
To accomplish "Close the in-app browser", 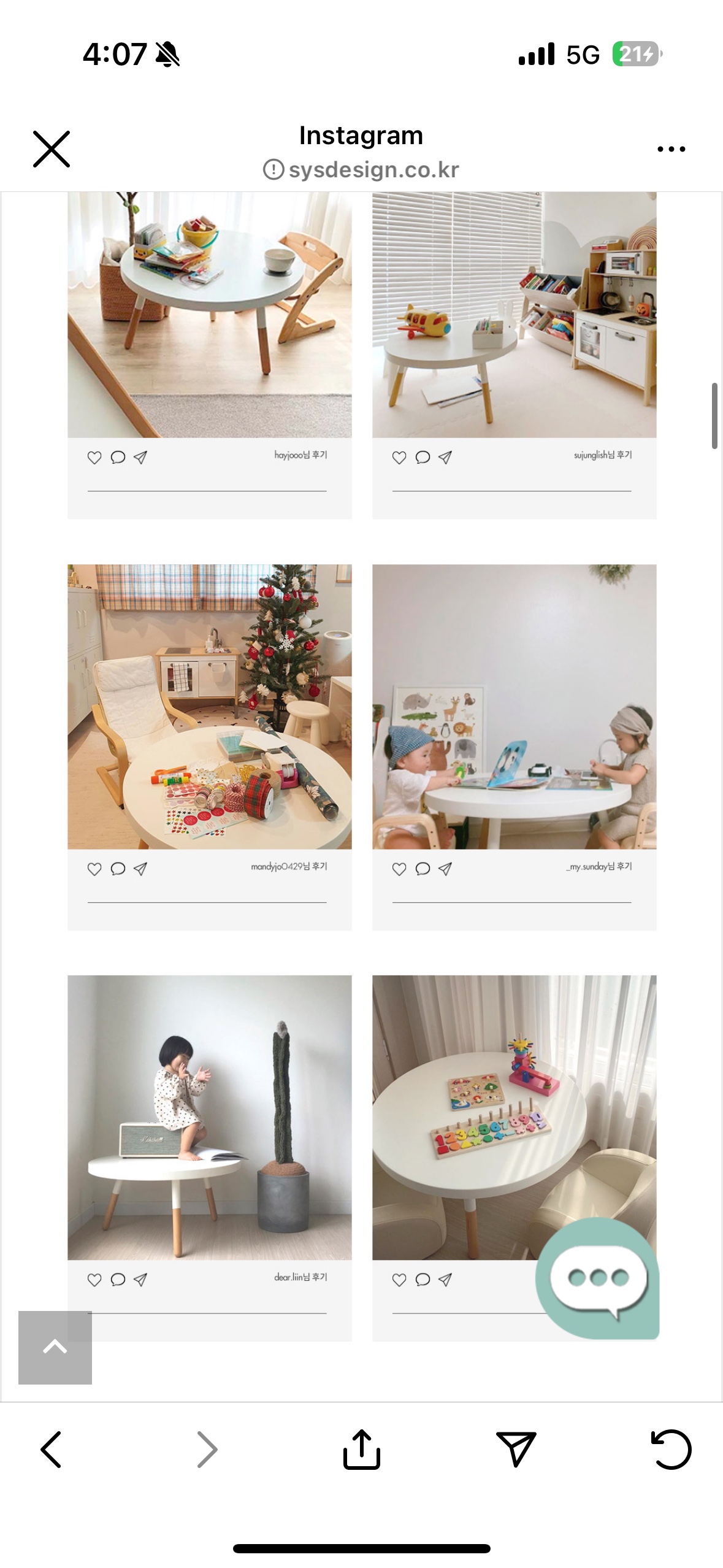I will (x=52, y=149).
